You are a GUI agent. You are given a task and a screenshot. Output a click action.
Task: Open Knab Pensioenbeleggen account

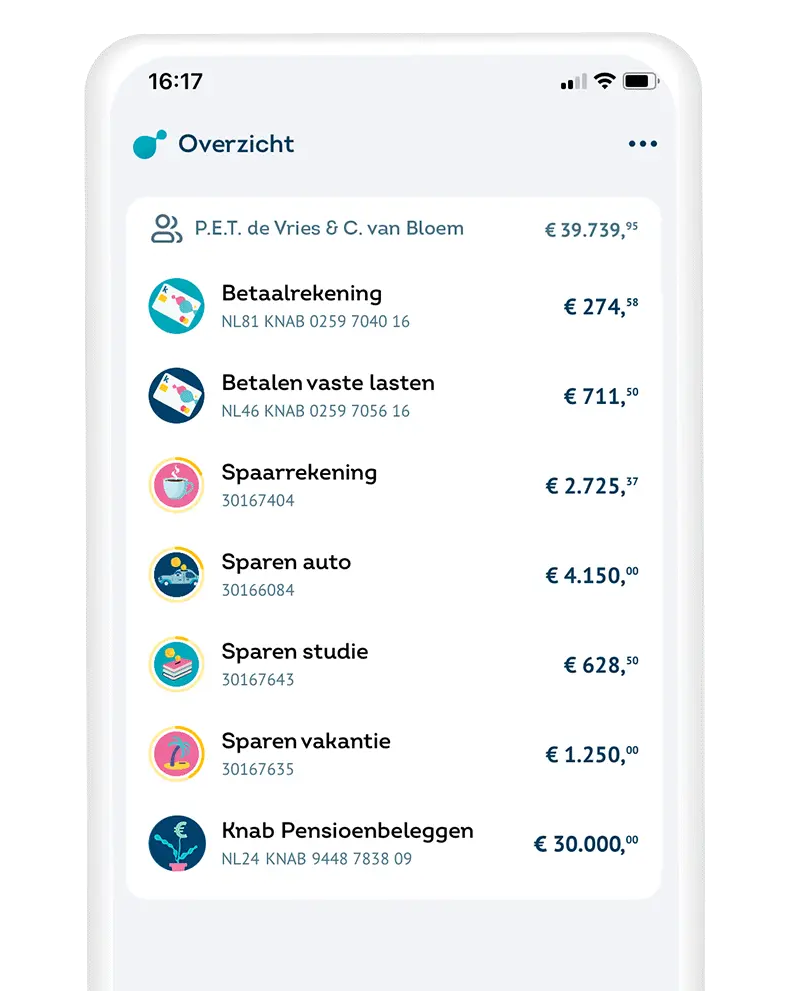392,843
